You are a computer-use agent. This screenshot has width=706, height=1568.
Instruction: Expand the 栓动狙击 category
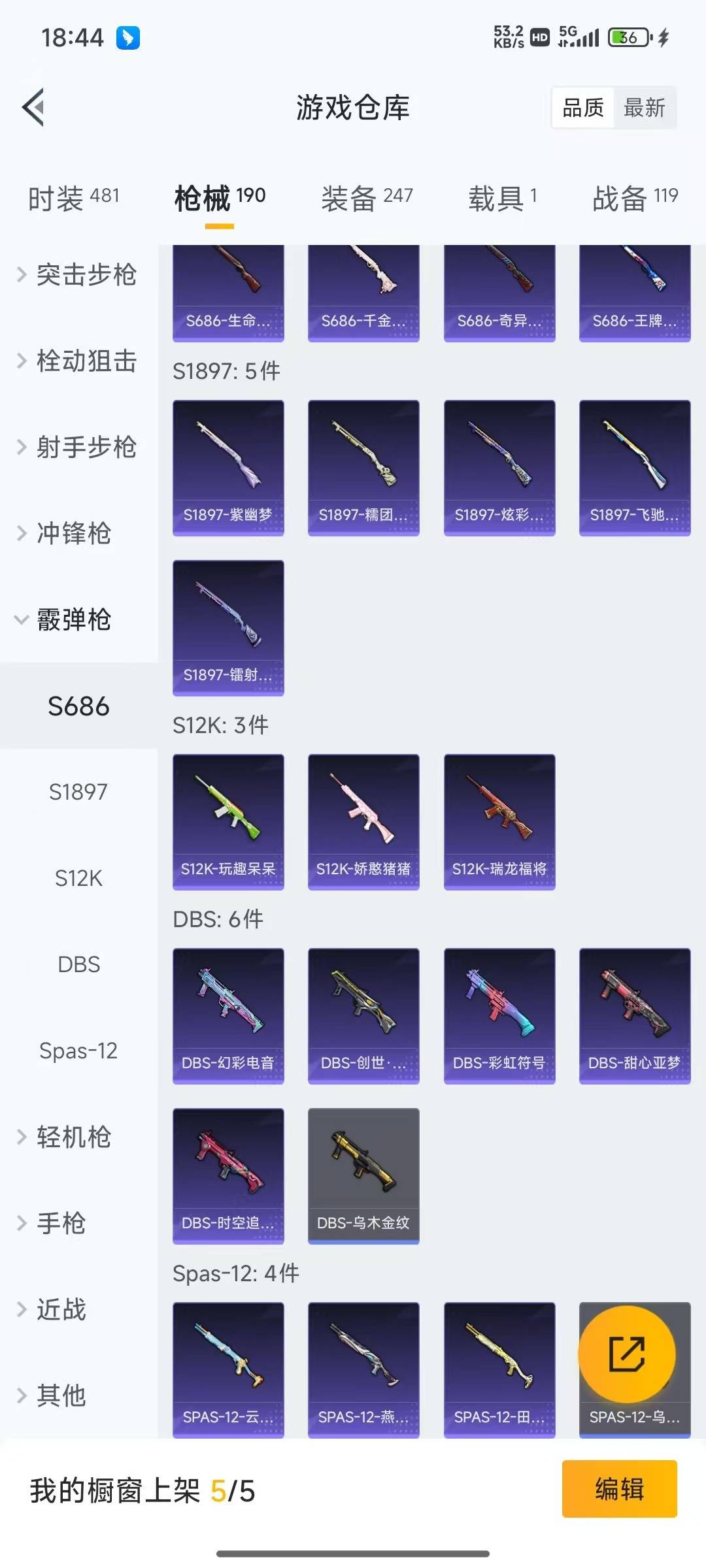point(78,361)
